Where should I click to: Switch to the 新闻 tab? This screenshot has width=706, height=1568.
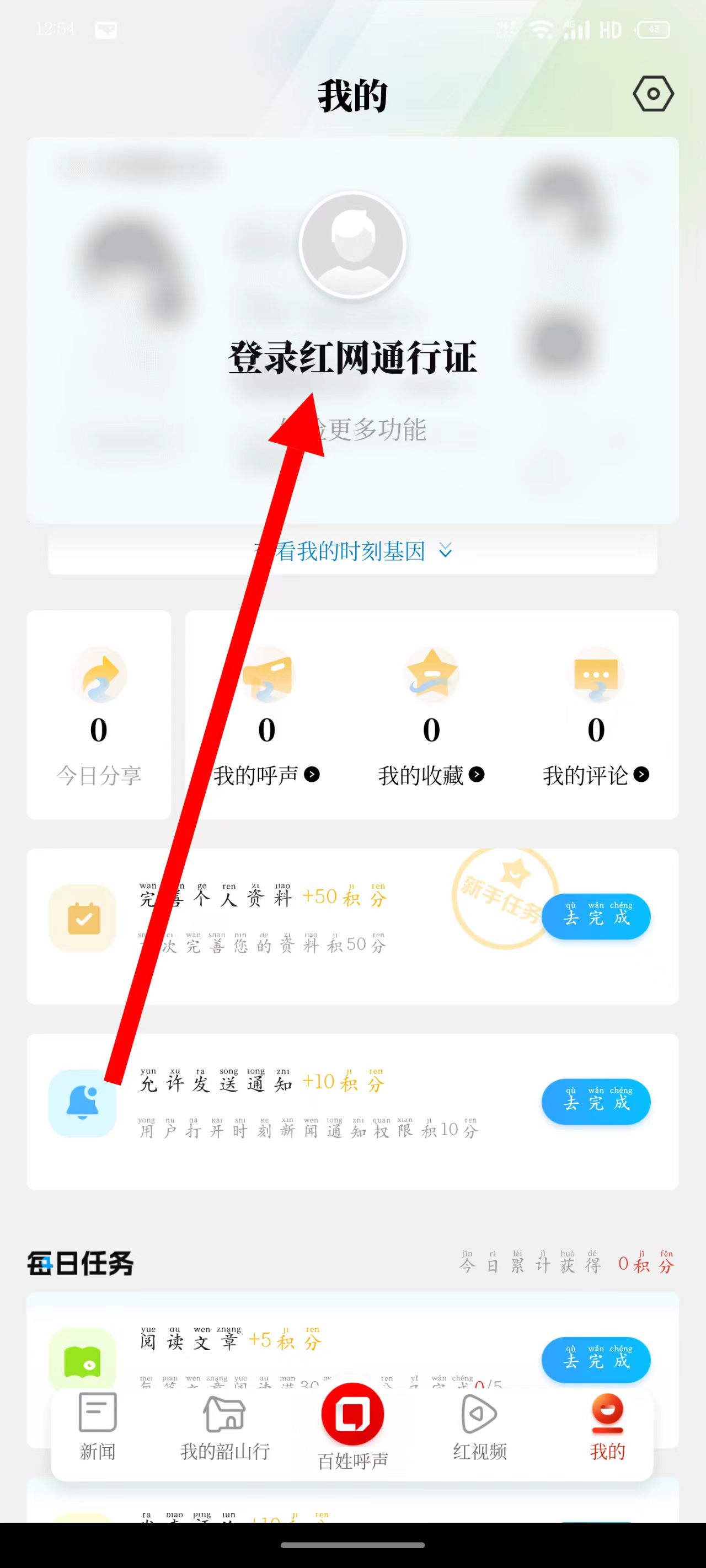tap(98, 1427)
